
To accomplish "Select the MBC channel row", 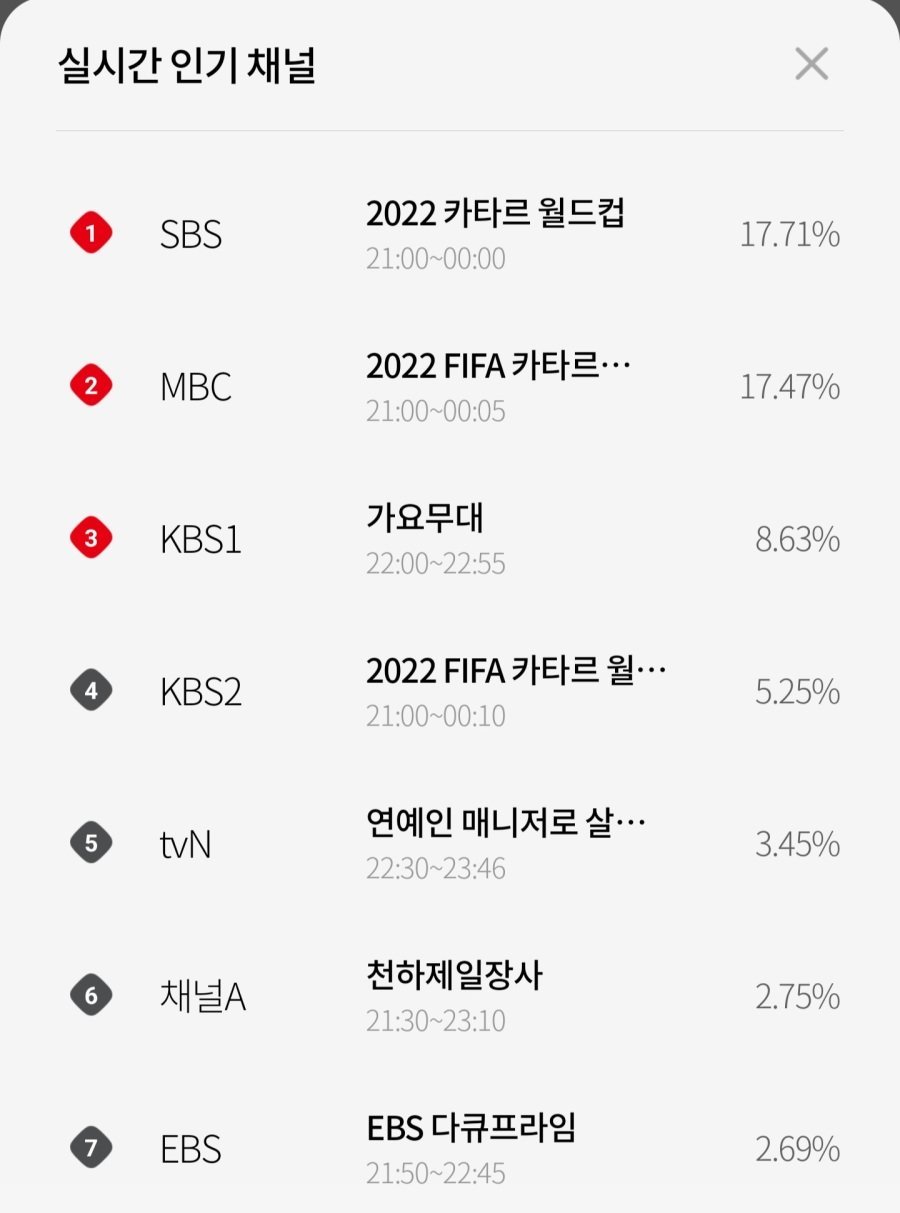I will click(x=450, y=387).
